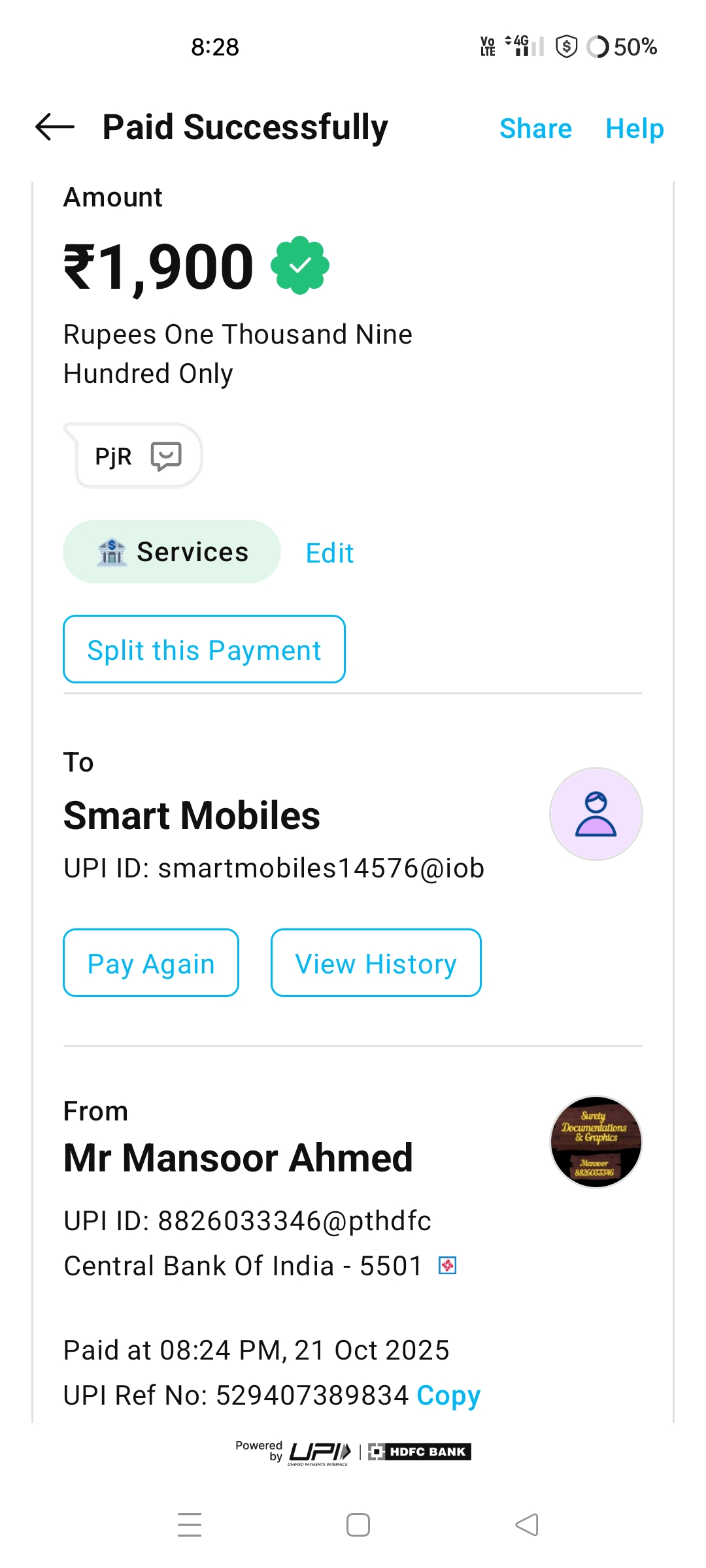Open Mr Mansoor Ahmed's profile picture
Image resolution: width=706 pixels, height=1568 pixels.
tap(596, 1142)
